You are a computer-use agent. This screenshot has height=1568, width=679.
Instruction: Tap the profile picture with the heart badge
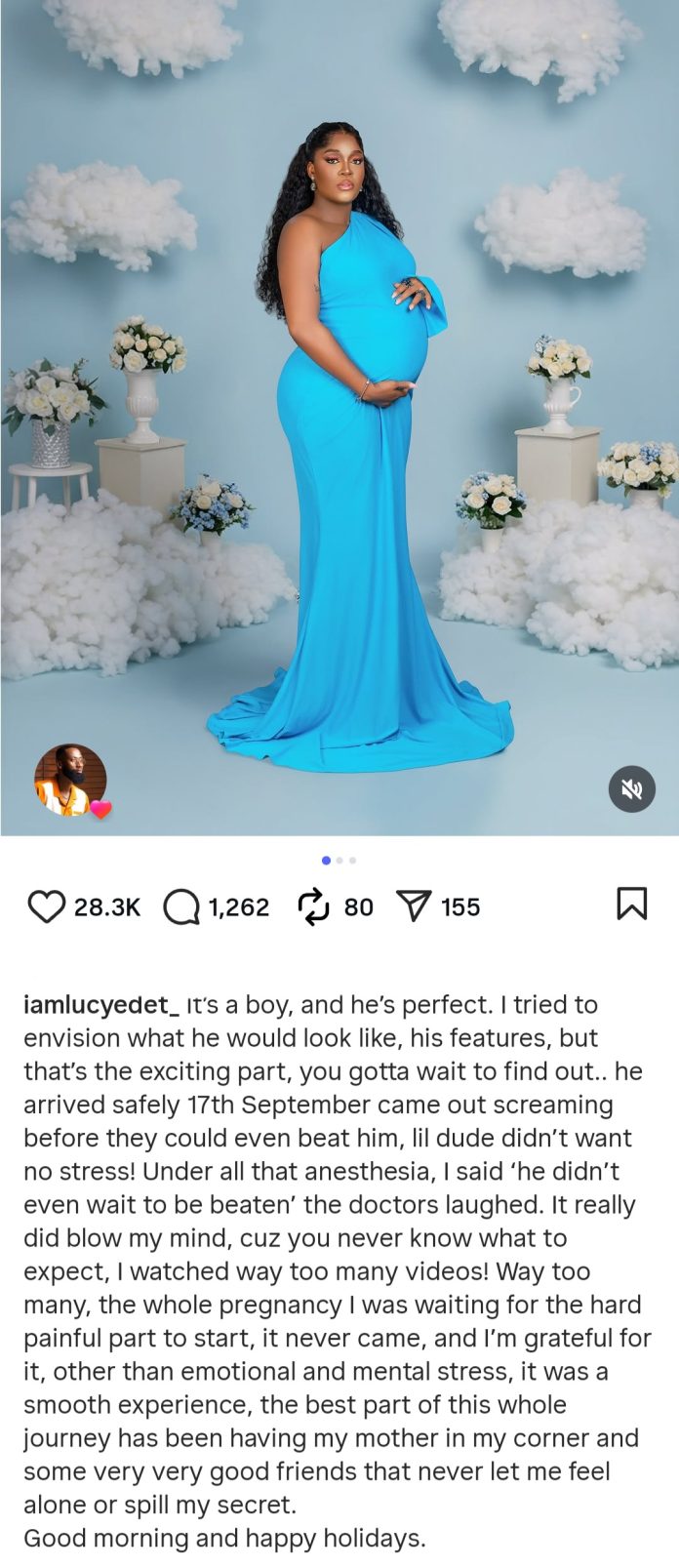point(70,780)
